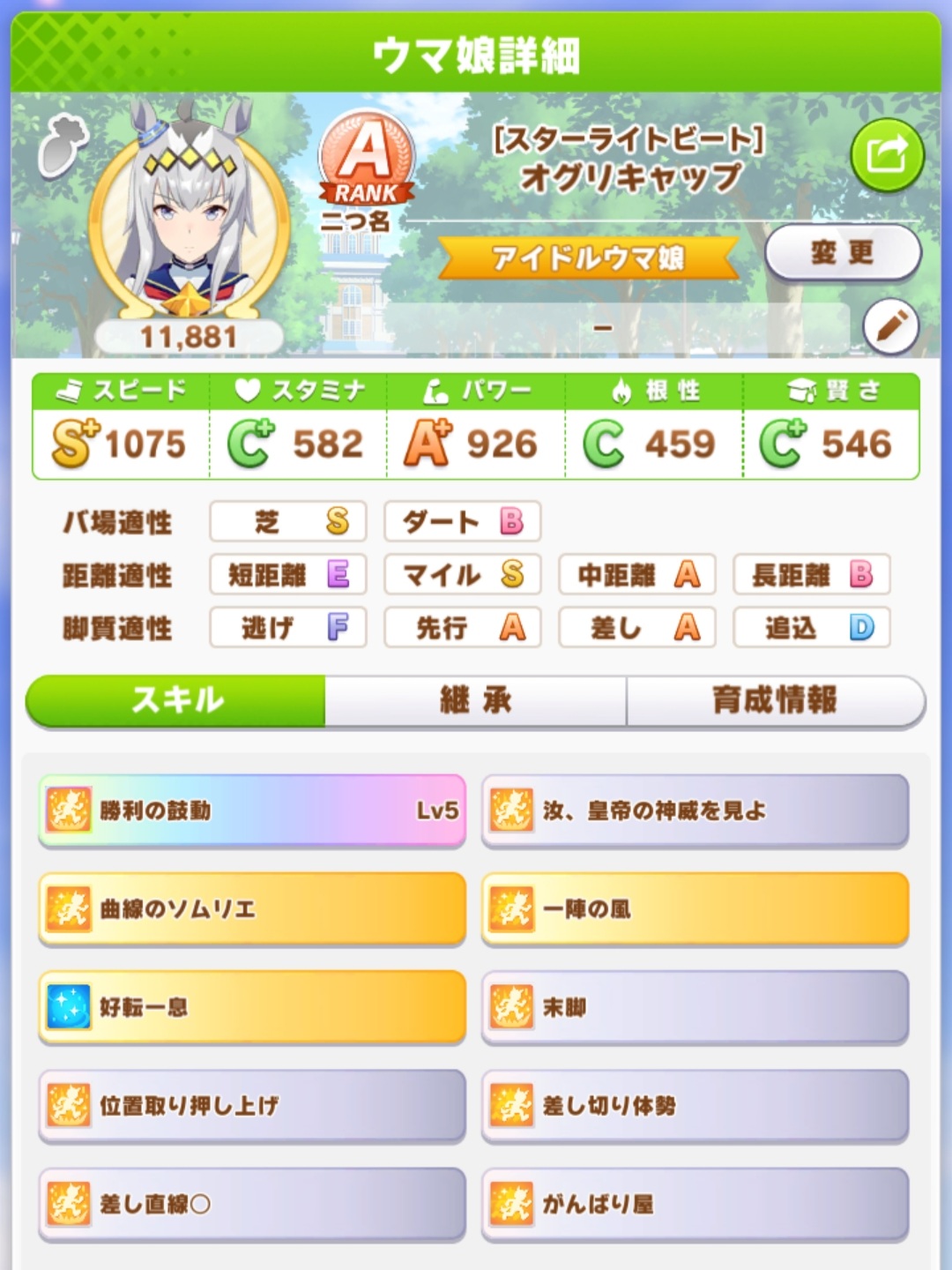Tap the green share icon
952x1270 pixels.
pyautogui.click(x=887, y=155)
